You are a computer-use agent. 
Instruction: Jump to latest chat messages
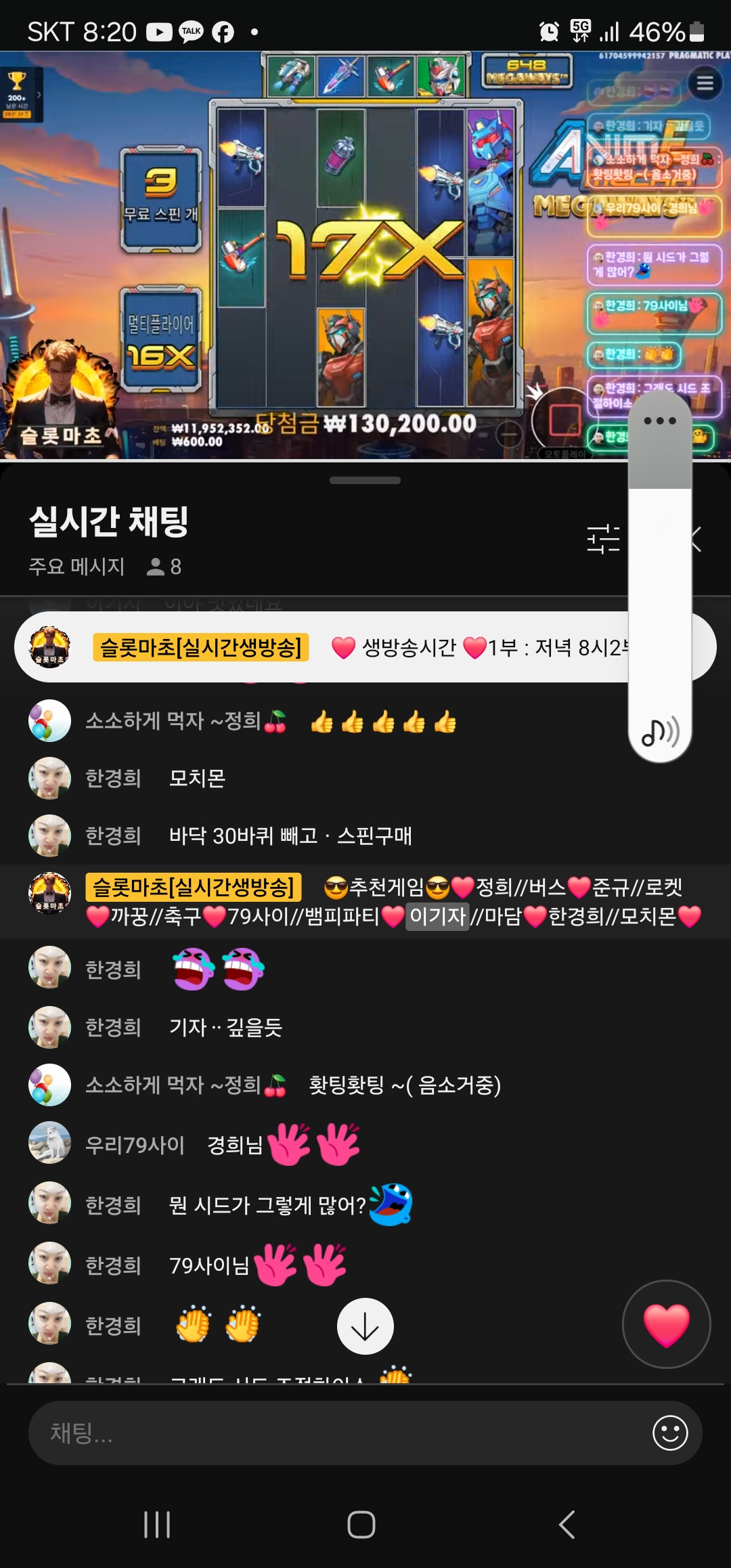[365, 1326]
